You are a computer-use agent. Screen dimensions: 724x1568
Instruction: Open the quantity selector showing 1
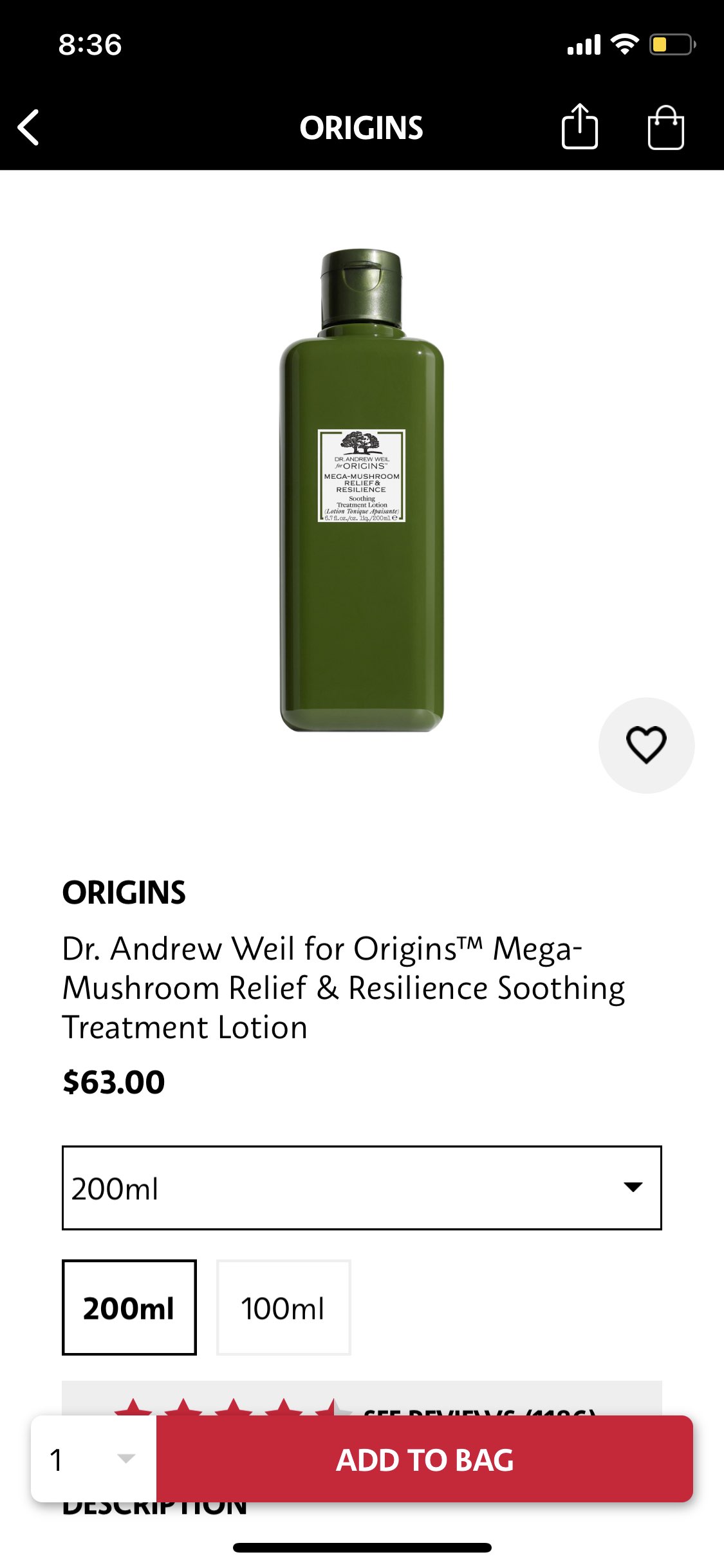click(x=93, y=1459)
